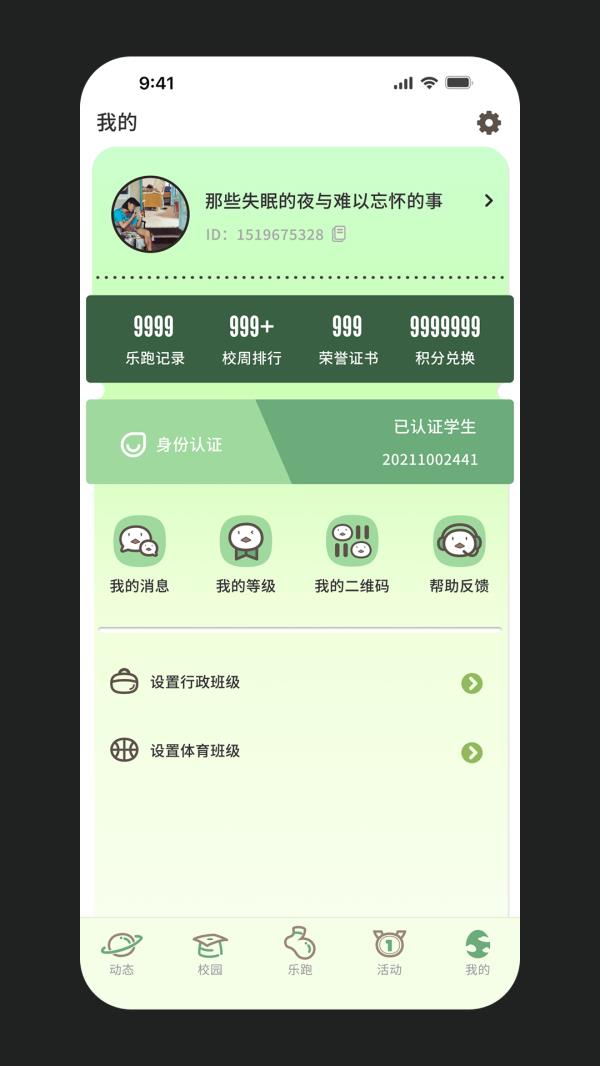
Task: Switch to the 乐跑 tab
Action: [300, 952]
